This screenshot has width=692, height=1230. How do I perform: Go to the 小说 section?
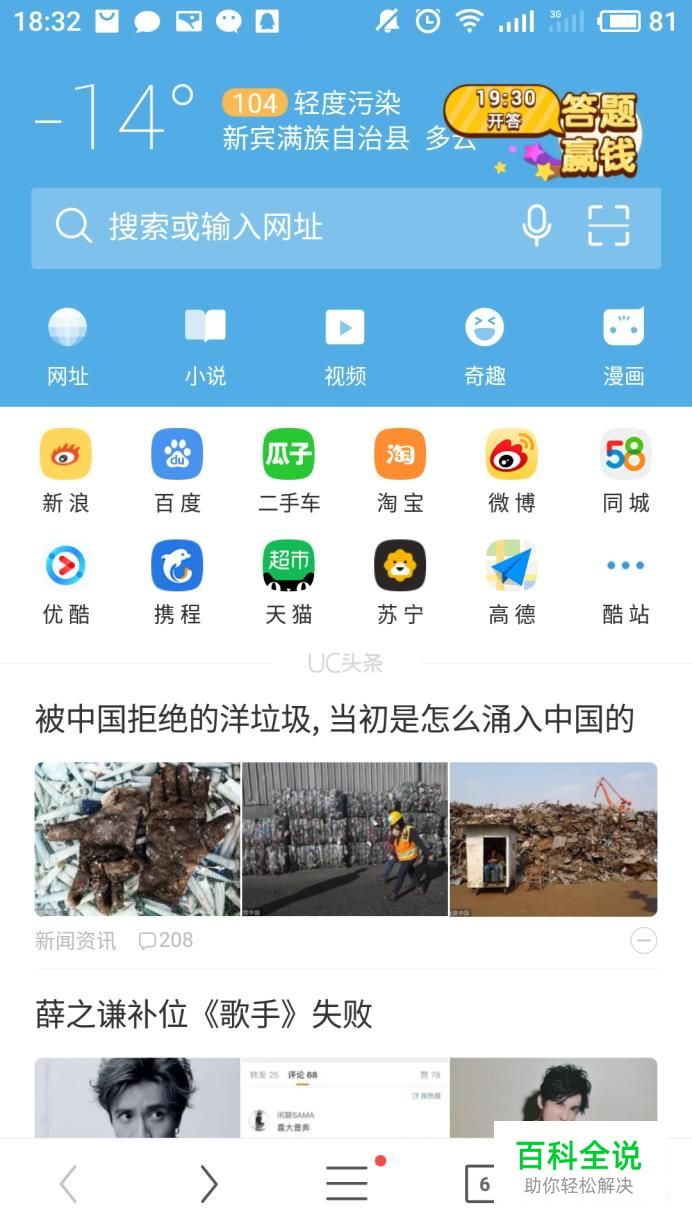point(205,346)
